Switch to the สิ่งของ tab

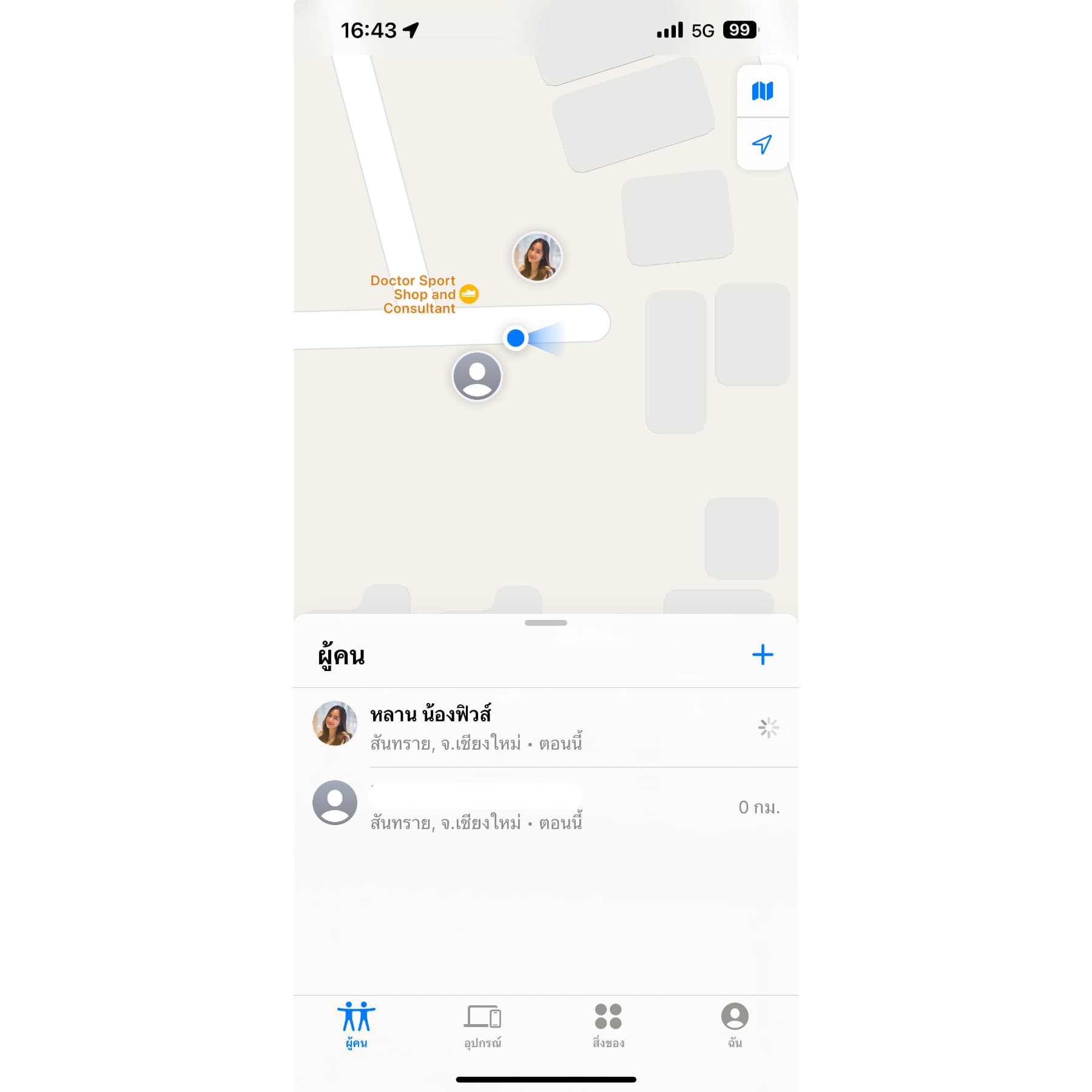pos(608,1025)
